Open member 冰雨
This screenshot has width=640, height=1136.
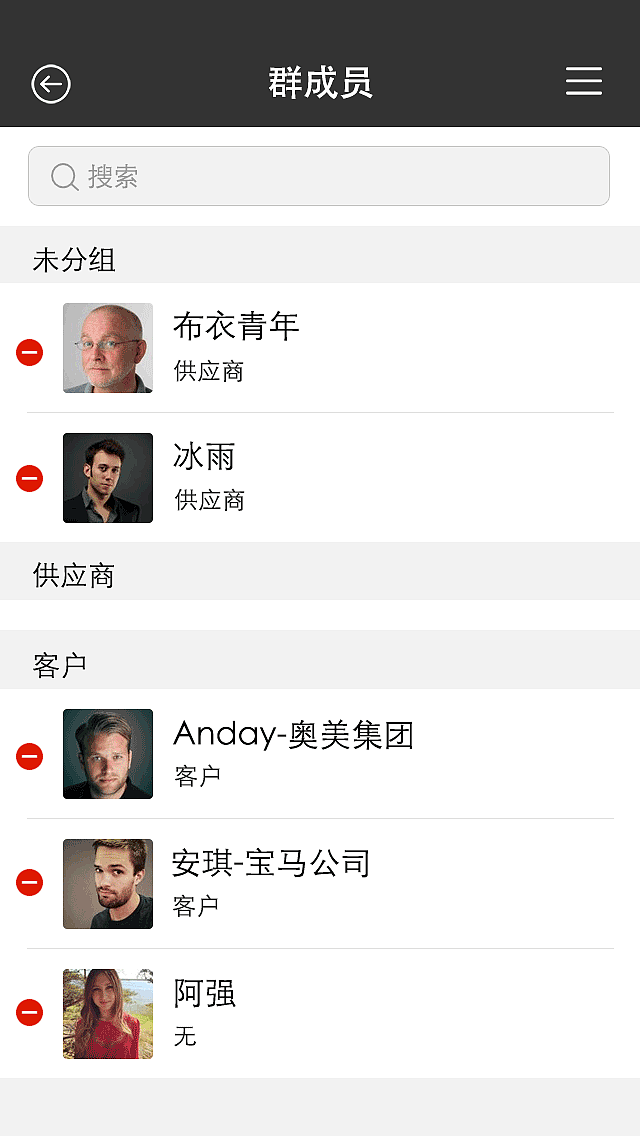[x=330, y=477]
